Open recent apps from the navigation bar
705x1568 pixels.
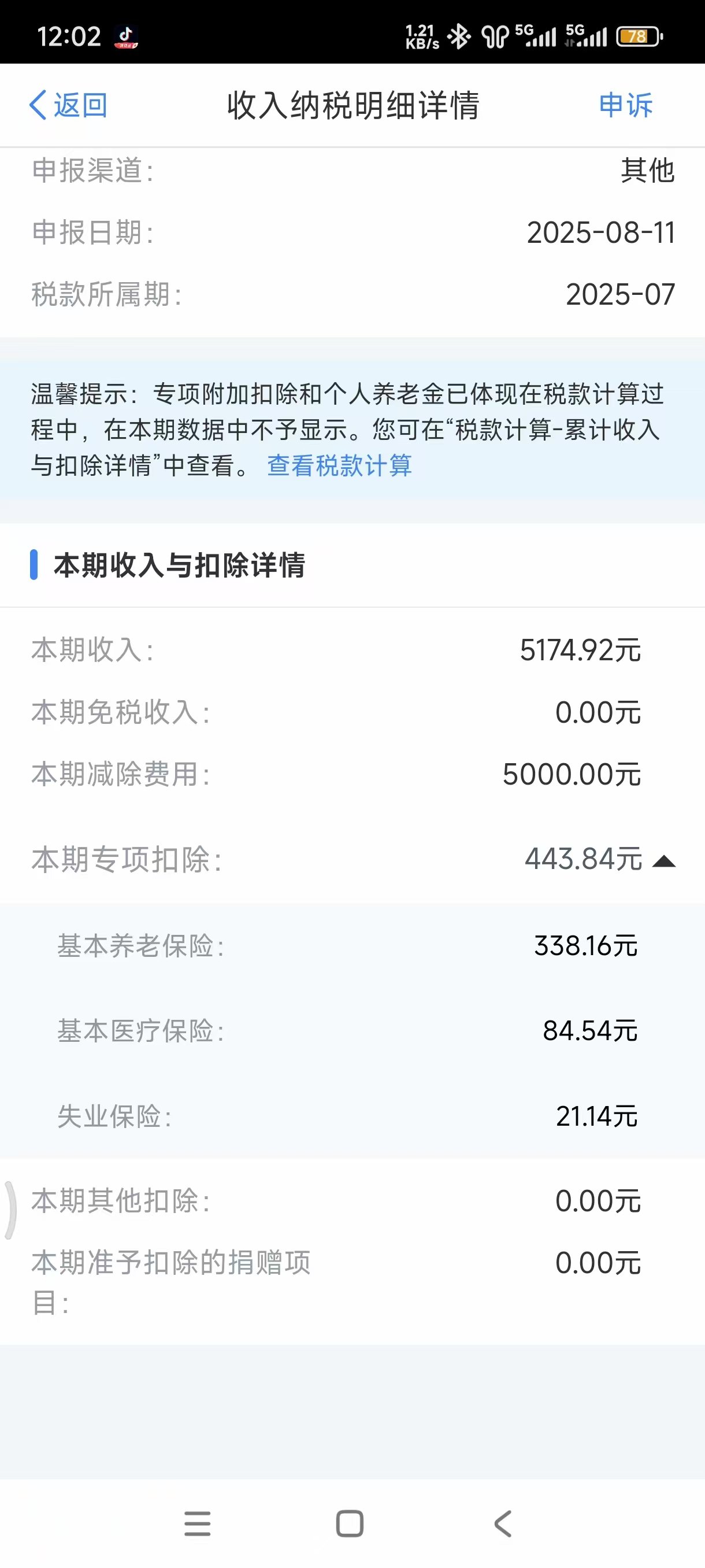pos(198,1523)
